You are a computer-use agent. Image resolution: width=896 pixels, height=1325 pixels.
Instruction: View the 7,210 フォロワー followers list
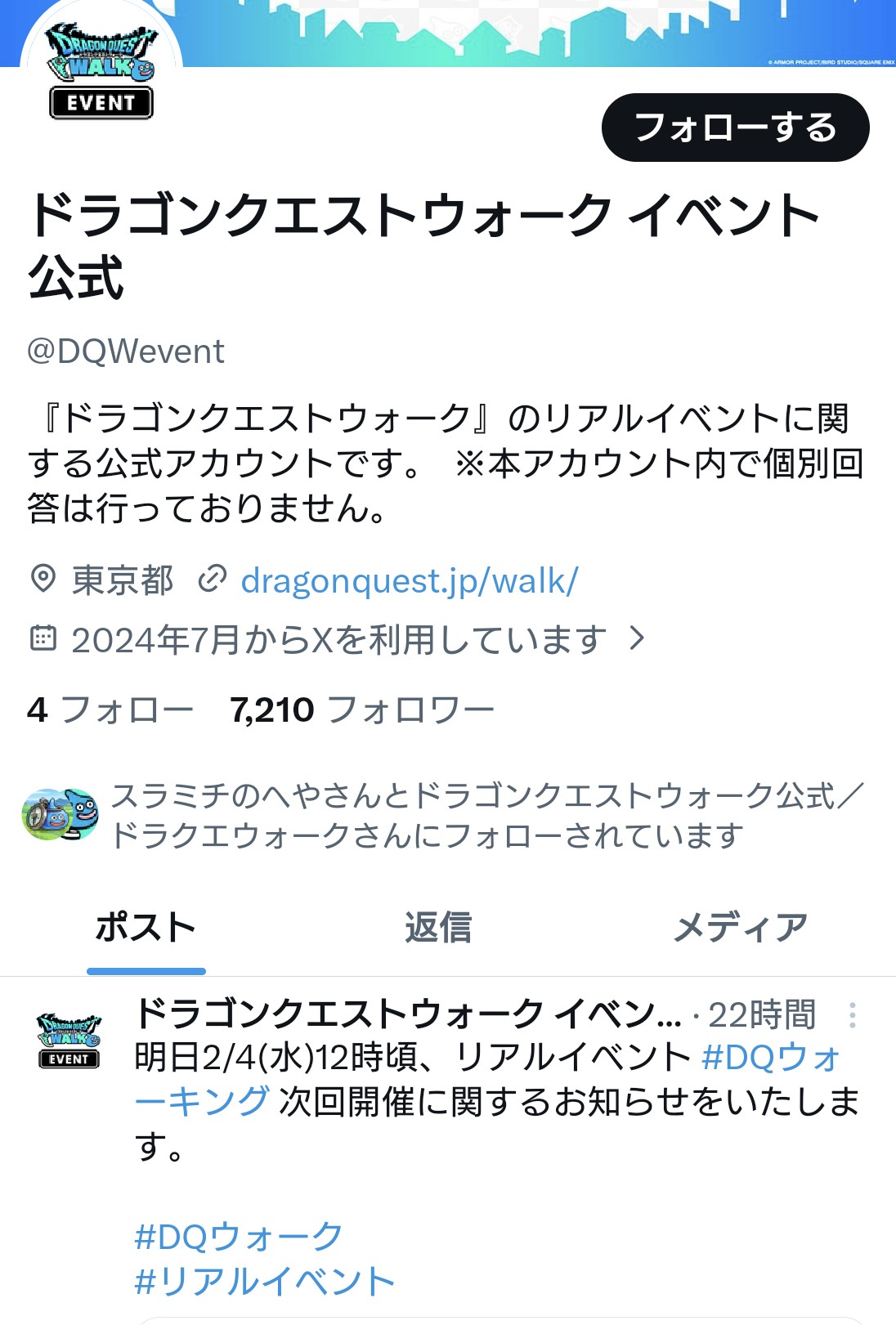(x=362, y=710)
